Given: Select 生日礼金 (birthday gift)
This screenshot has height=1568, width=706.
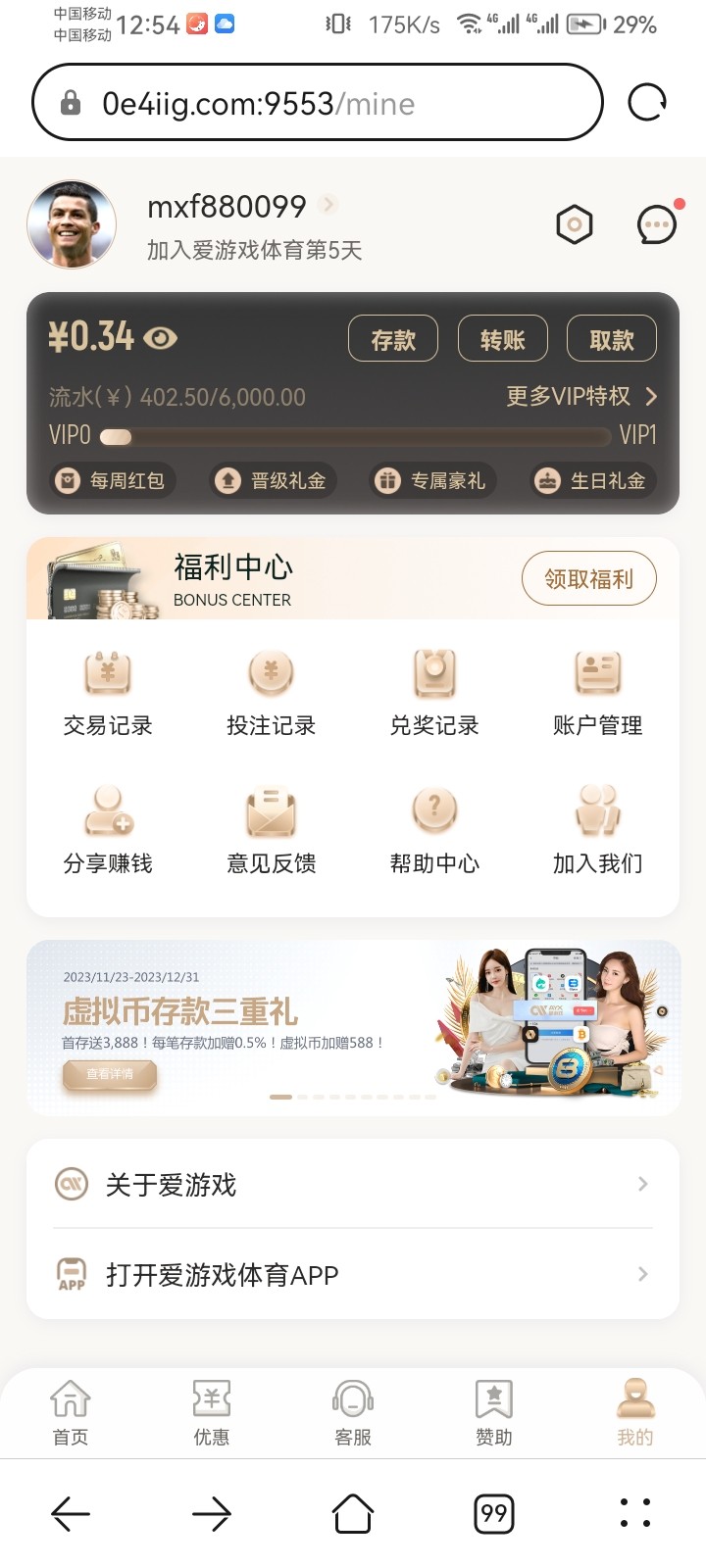Looking at the screenshot, I should click(592, 480).
